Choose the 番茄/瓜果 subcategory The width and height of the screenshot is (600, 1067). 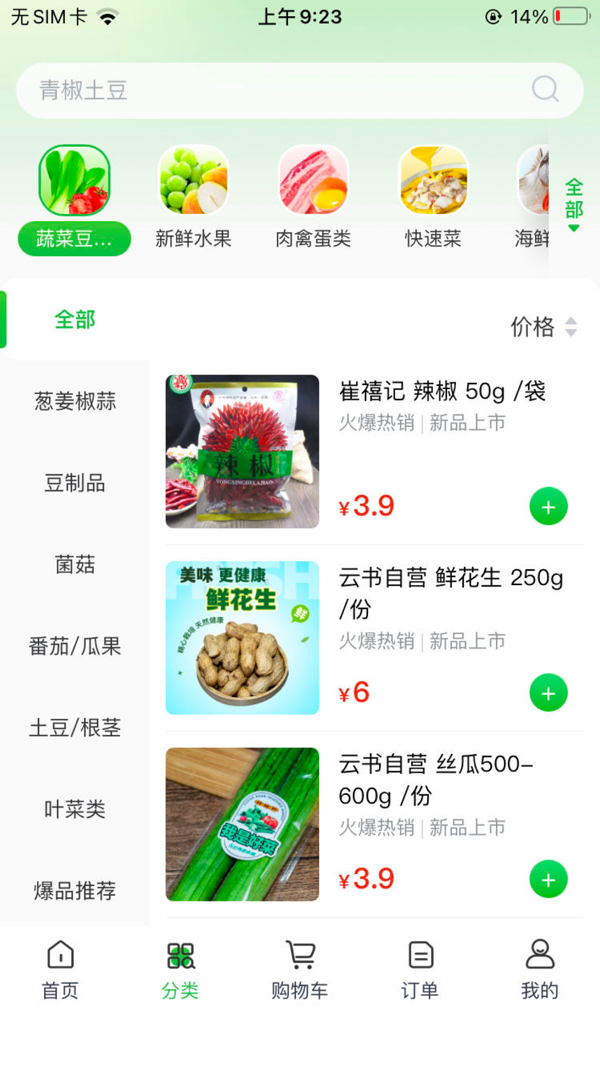click(75, 646)
